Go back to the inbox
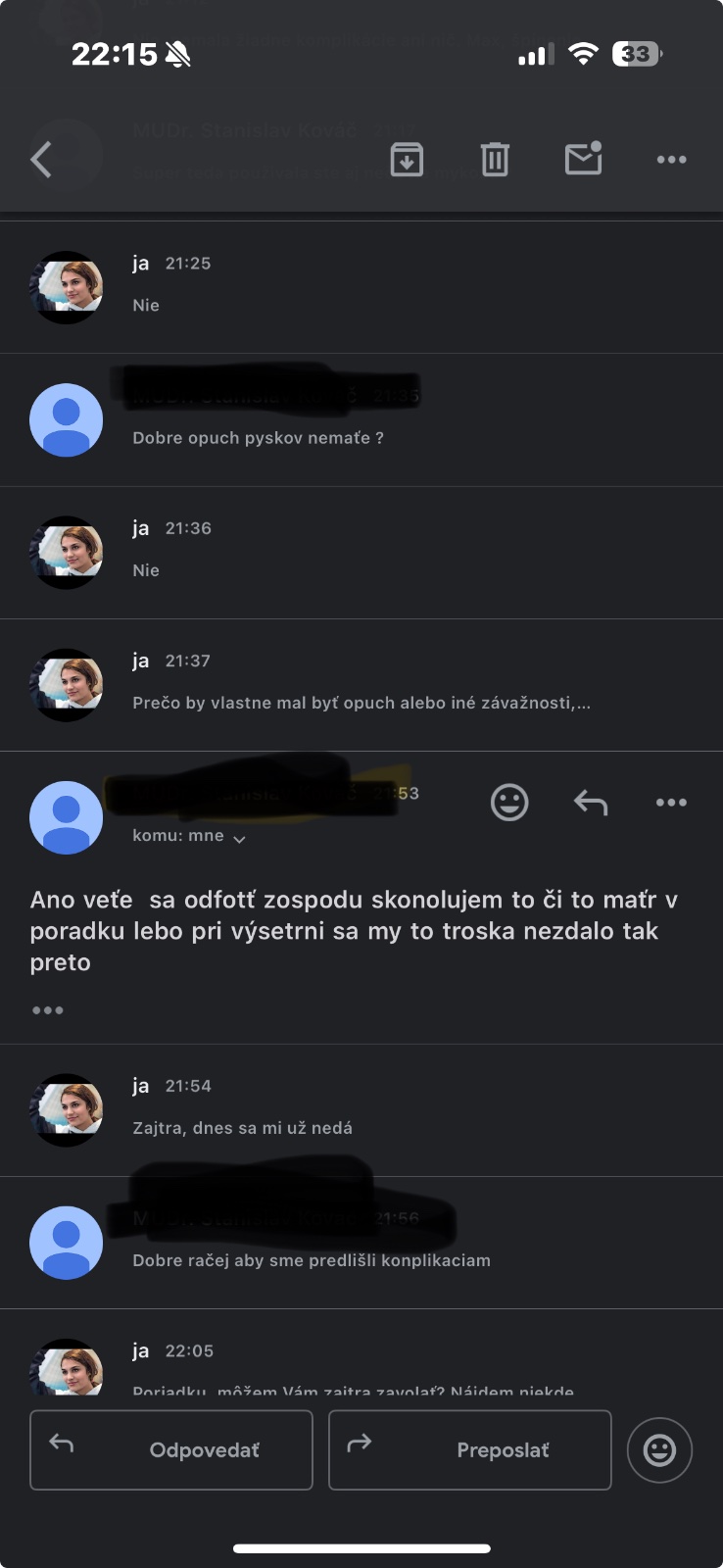This screenshot has height=1568, width=723. click(x=41, y=159)
